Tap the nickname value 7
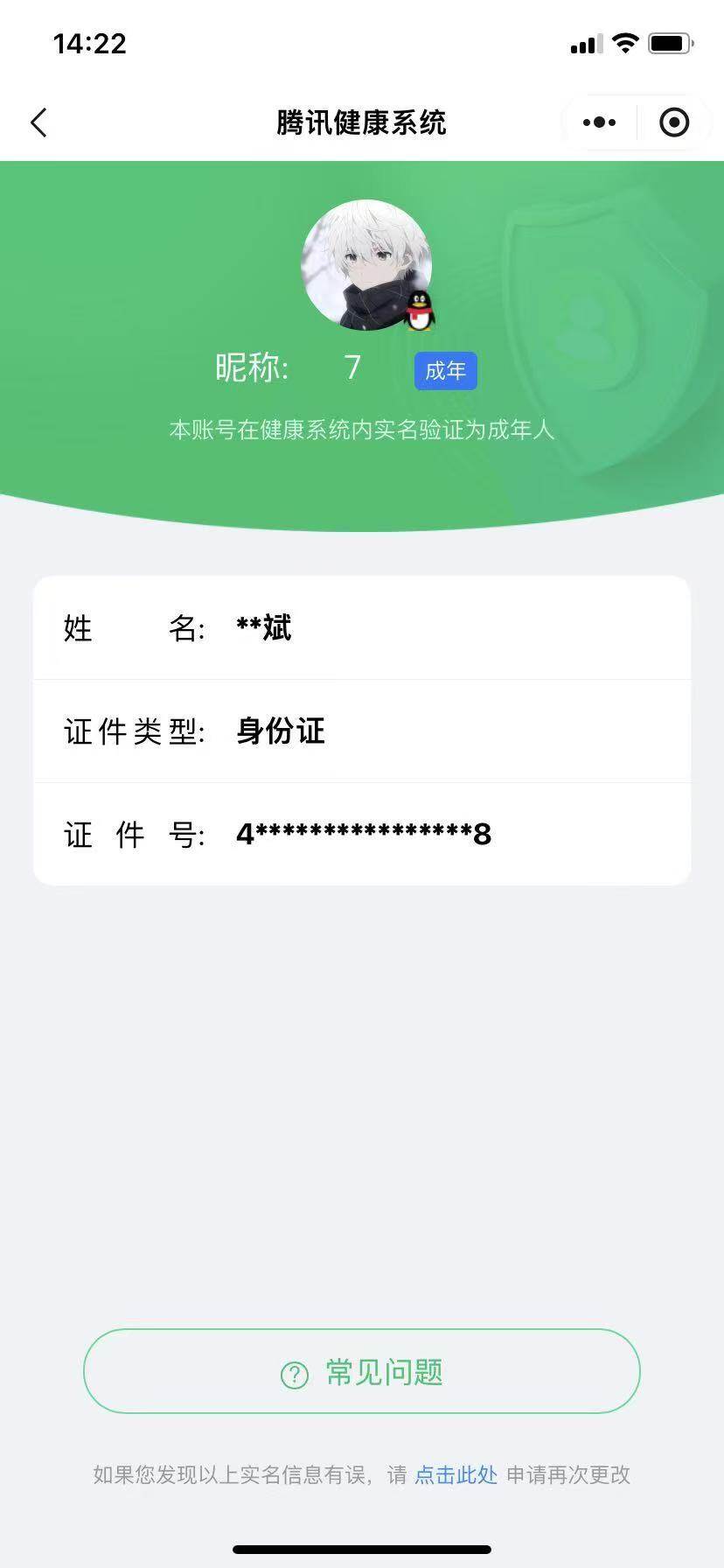 point(352,368)
